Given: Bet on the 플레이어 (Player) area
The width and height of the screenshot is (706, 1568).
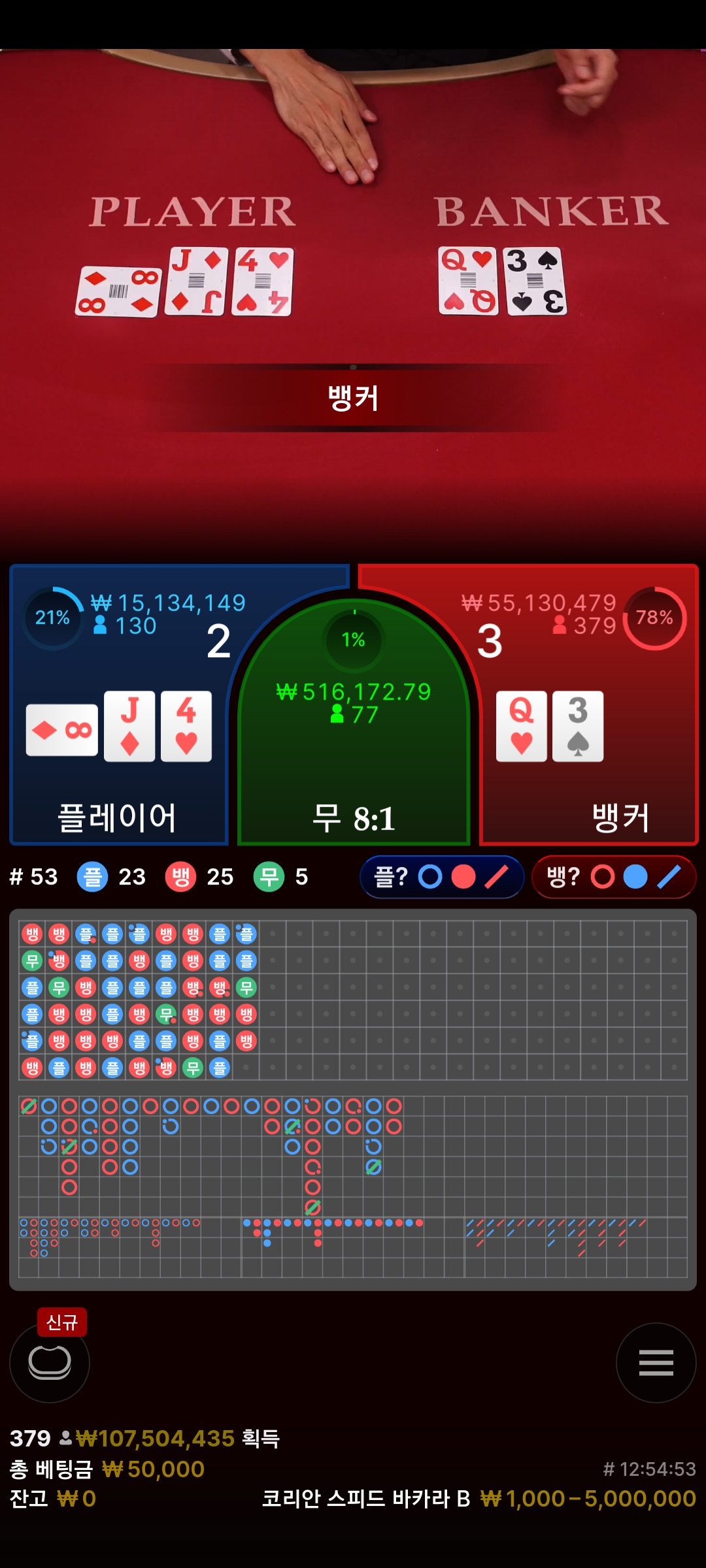Looking at the screenshot, I should coord(119,706).
